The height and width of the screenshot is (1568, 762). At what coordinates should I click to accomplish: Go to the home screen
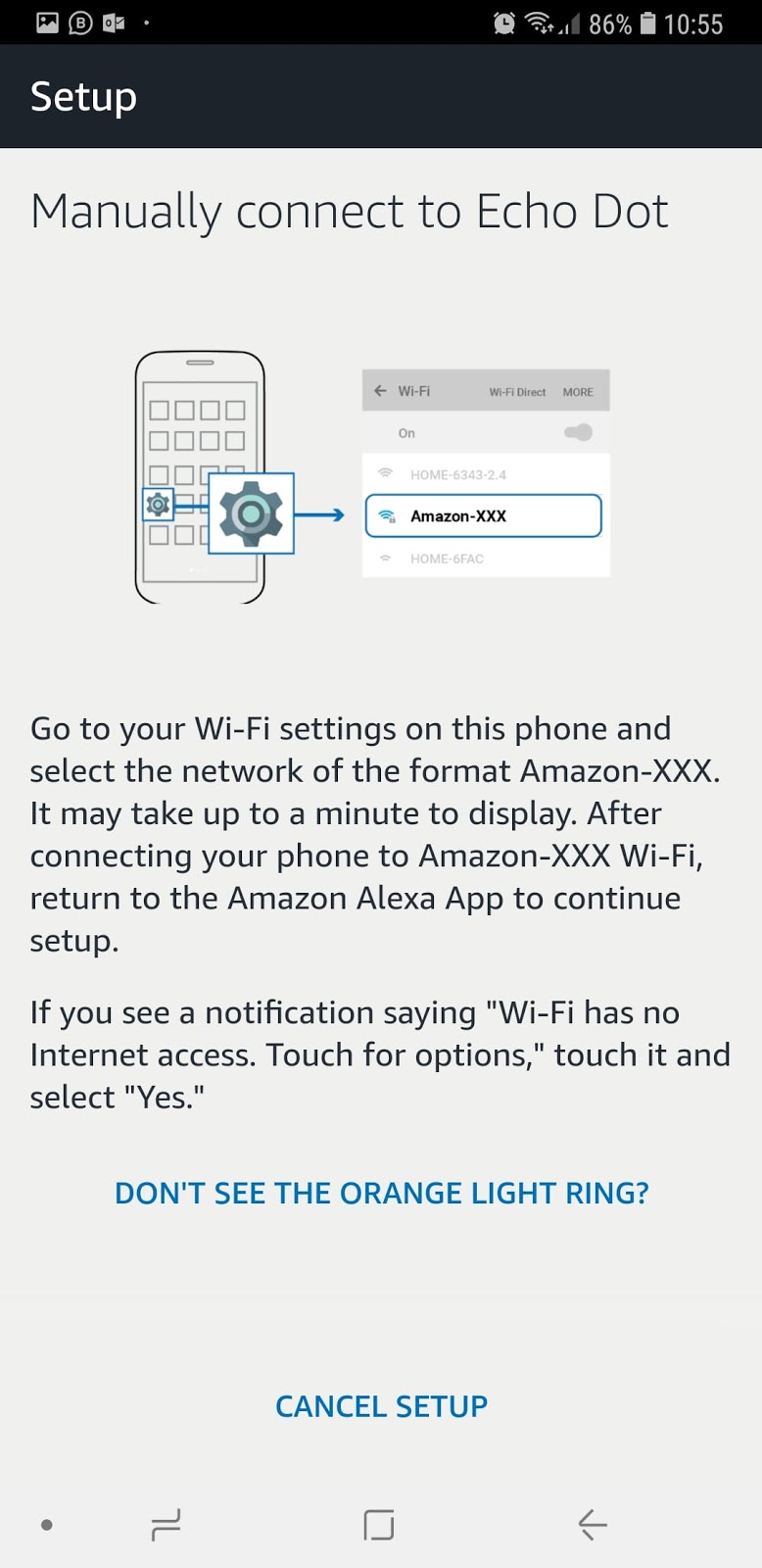click(378, 1525)
